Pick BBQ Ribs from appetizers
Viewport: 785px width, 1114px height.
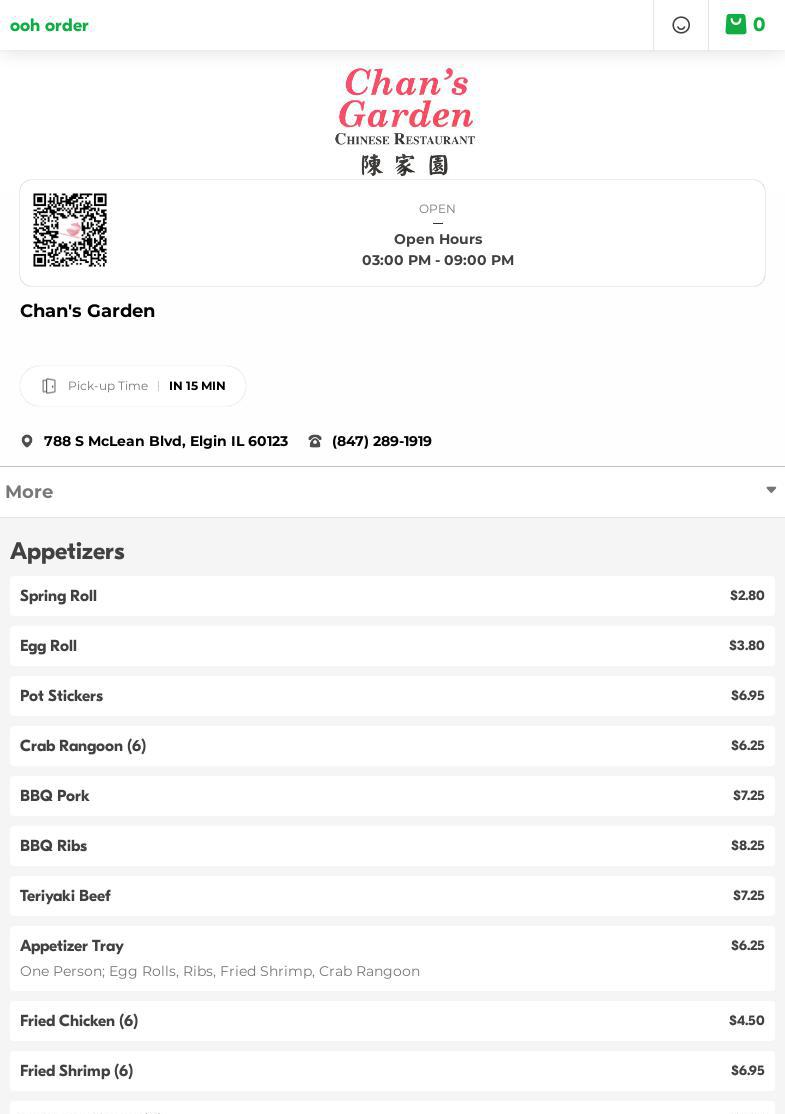(x=392, y=846)
